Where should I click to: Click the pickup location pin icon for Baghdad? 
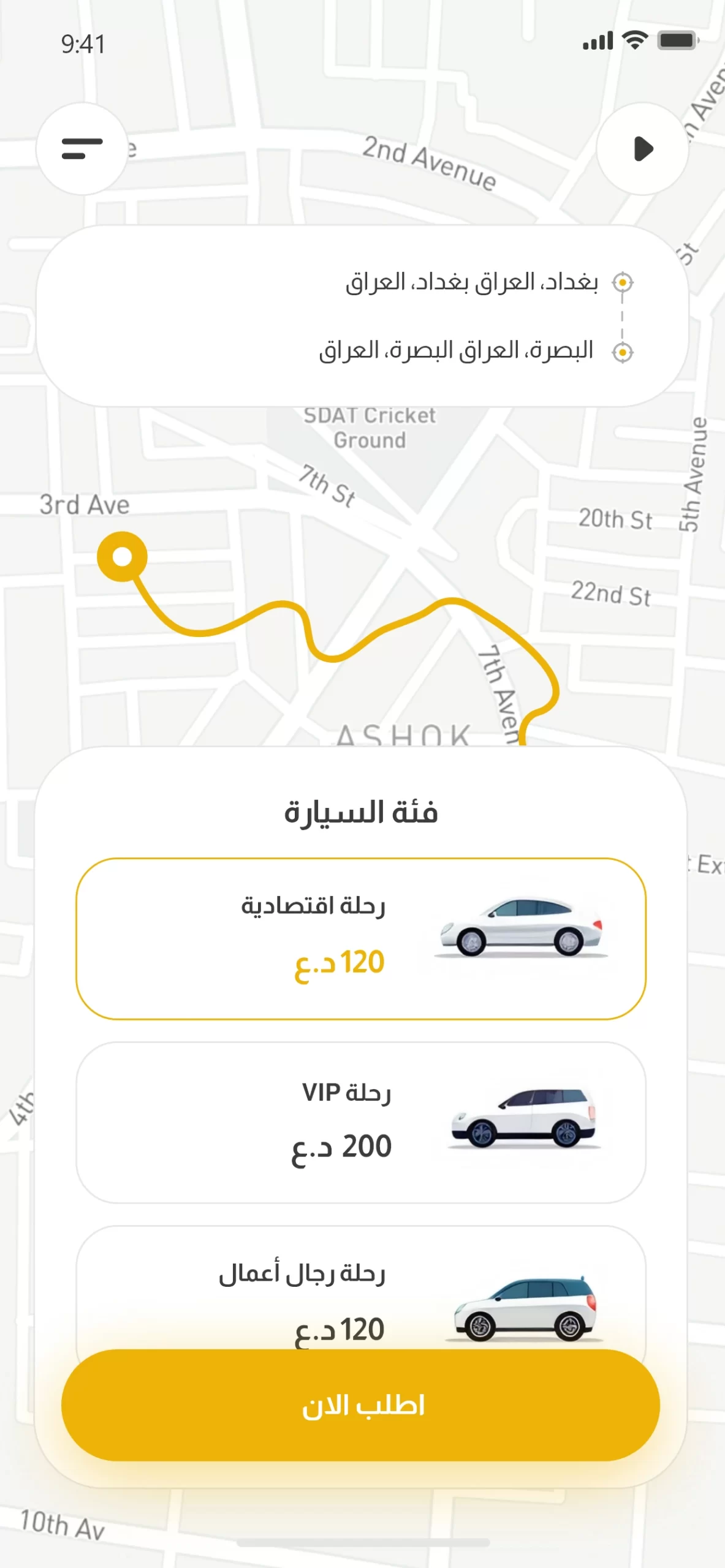pos(623,283)
